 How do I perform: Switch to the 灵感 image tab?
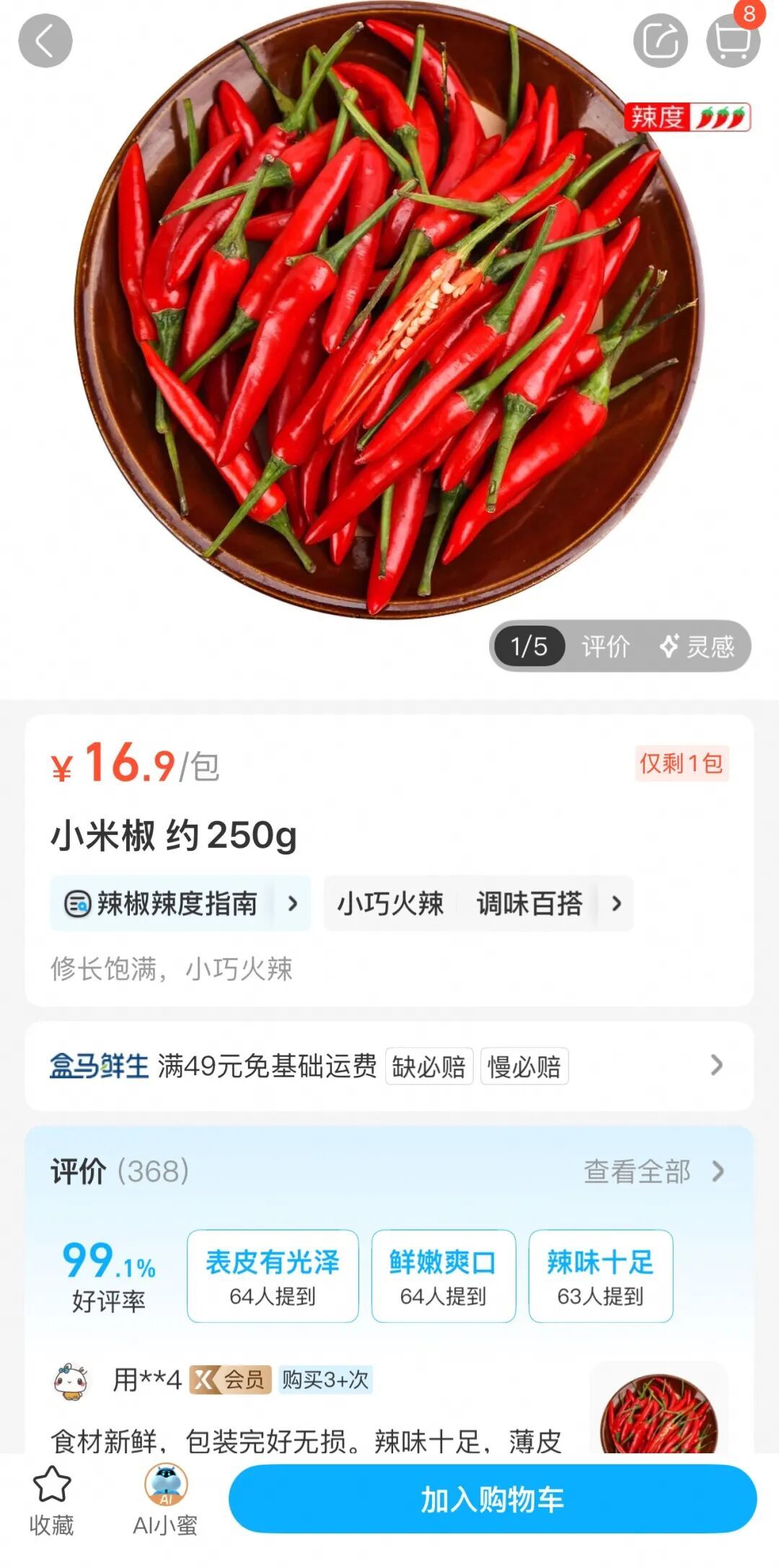pos(697,646)
